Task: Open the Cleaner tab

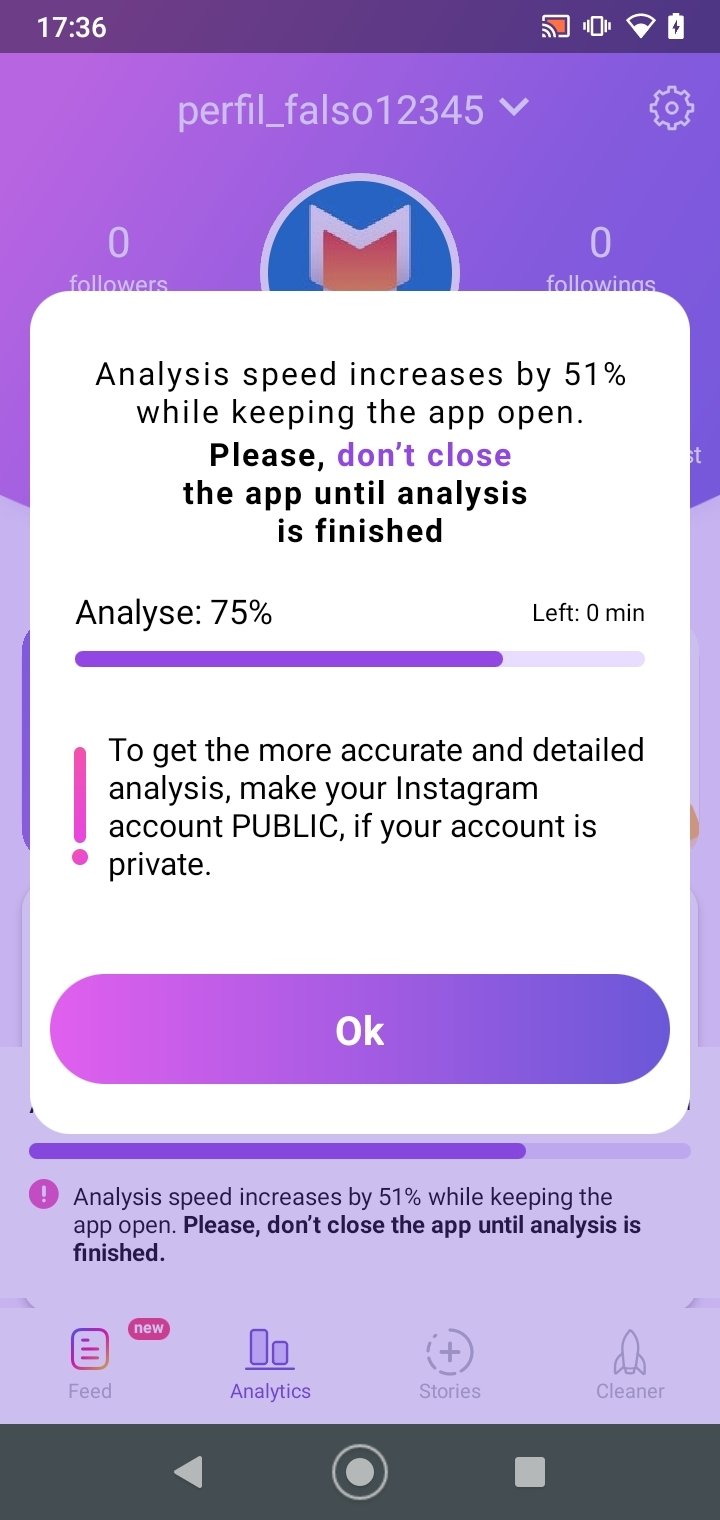Action: (630, 1363)
